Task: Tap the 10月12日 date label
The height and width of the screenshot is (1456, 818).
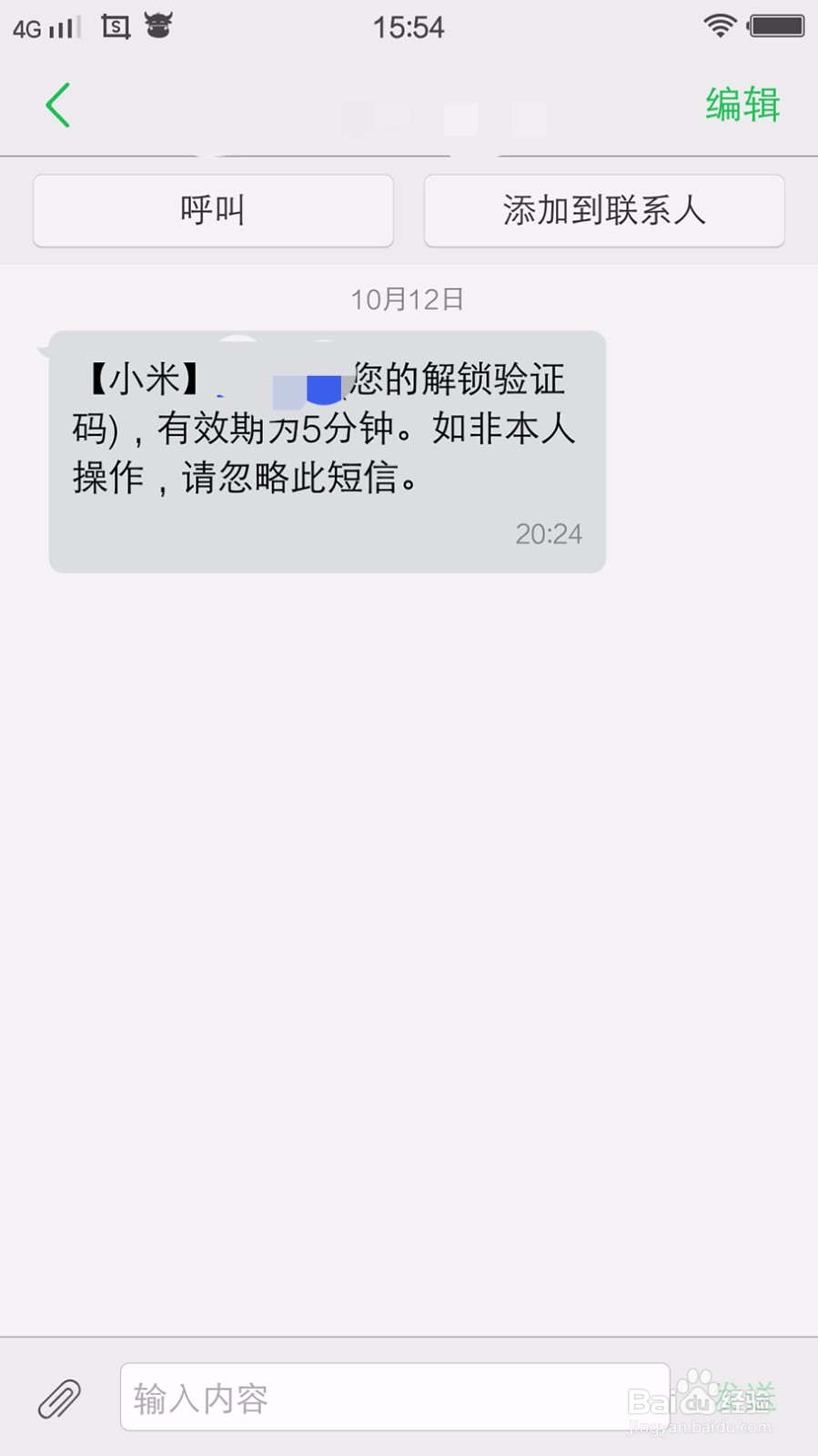Action: coord(408,298)
